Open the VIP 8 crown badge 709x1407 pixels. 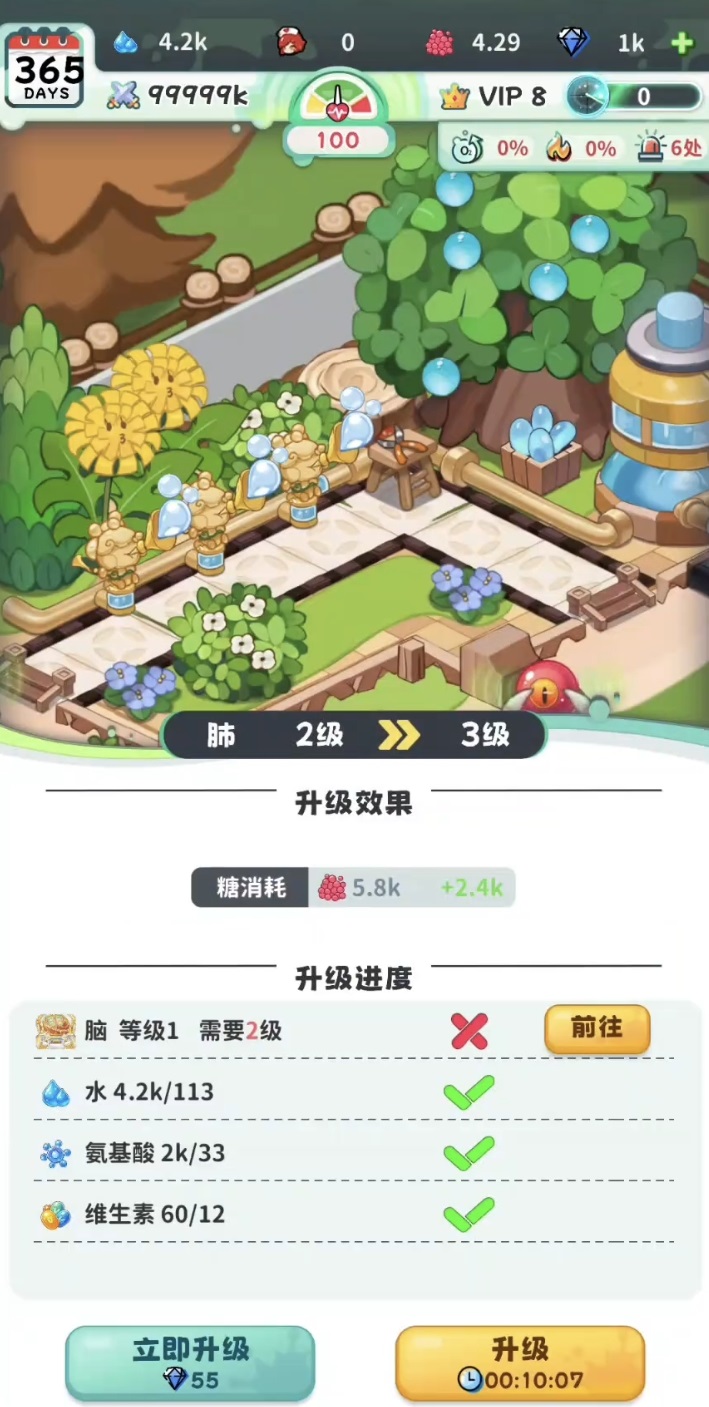point(493,96)
